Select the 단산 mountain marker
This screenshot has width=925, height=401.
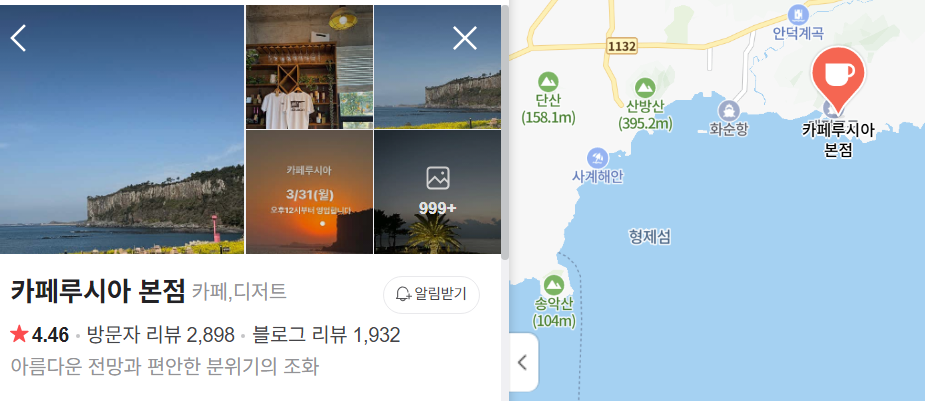(x=547, y=81)
